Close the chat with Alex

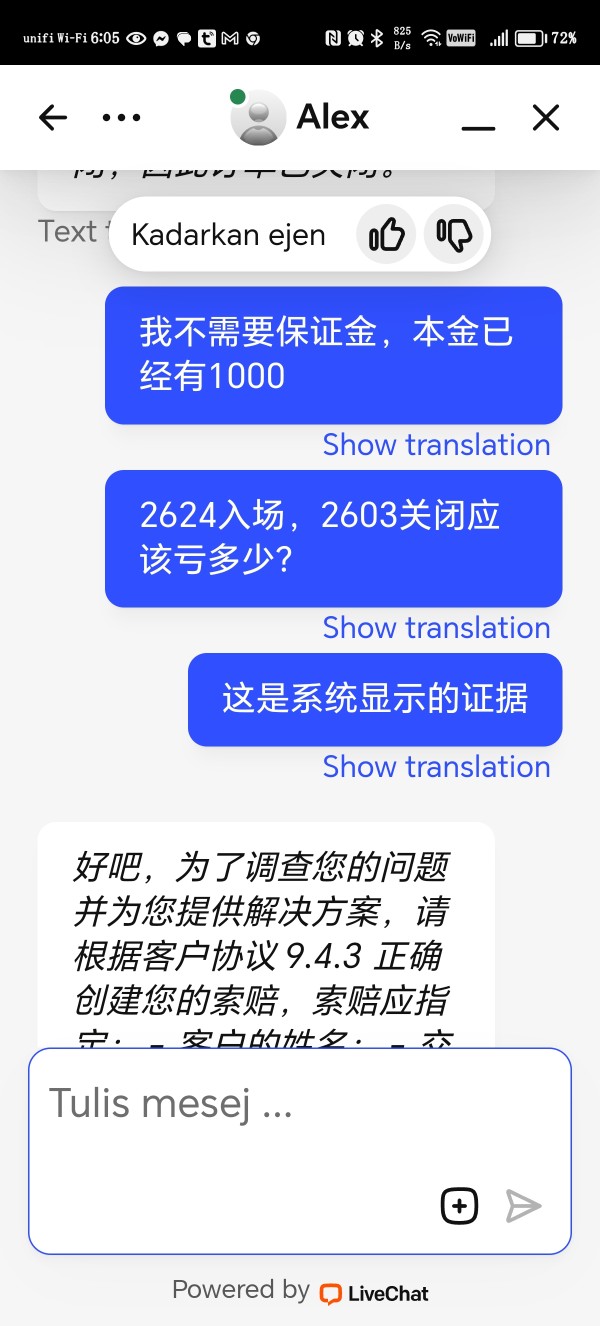pyautogui.click(x=546, y=118)
